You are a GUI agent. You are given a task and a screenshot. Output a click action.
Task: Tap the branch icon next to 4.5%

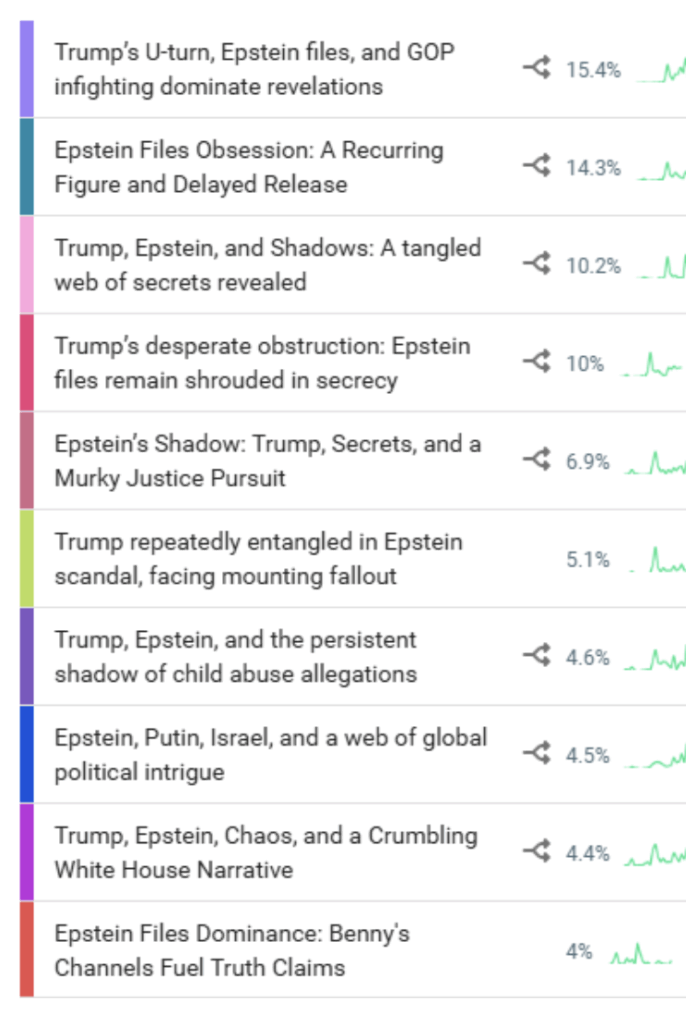pos(537,755)
